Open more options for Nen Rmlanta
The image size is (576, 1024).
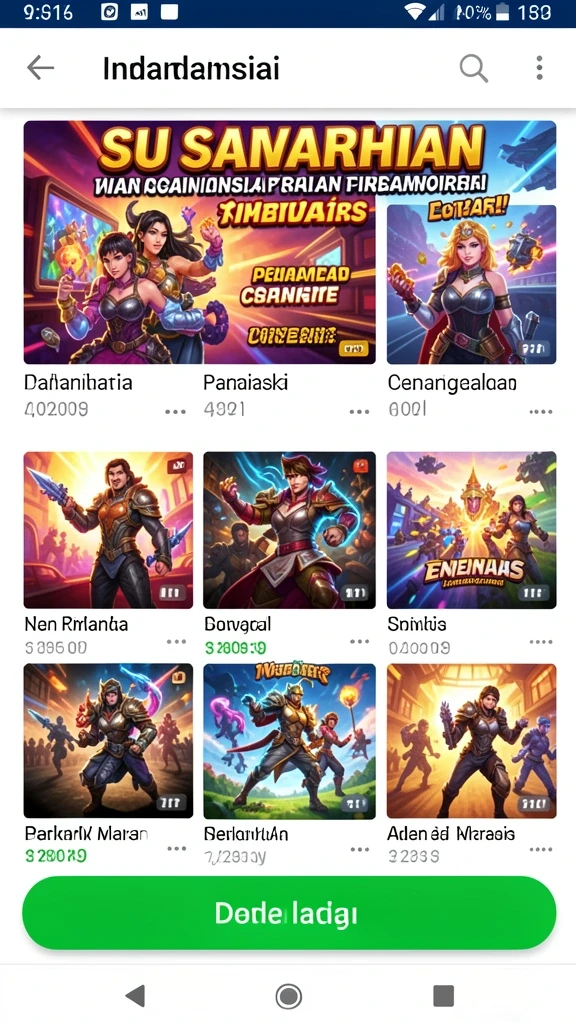(176, 642)
